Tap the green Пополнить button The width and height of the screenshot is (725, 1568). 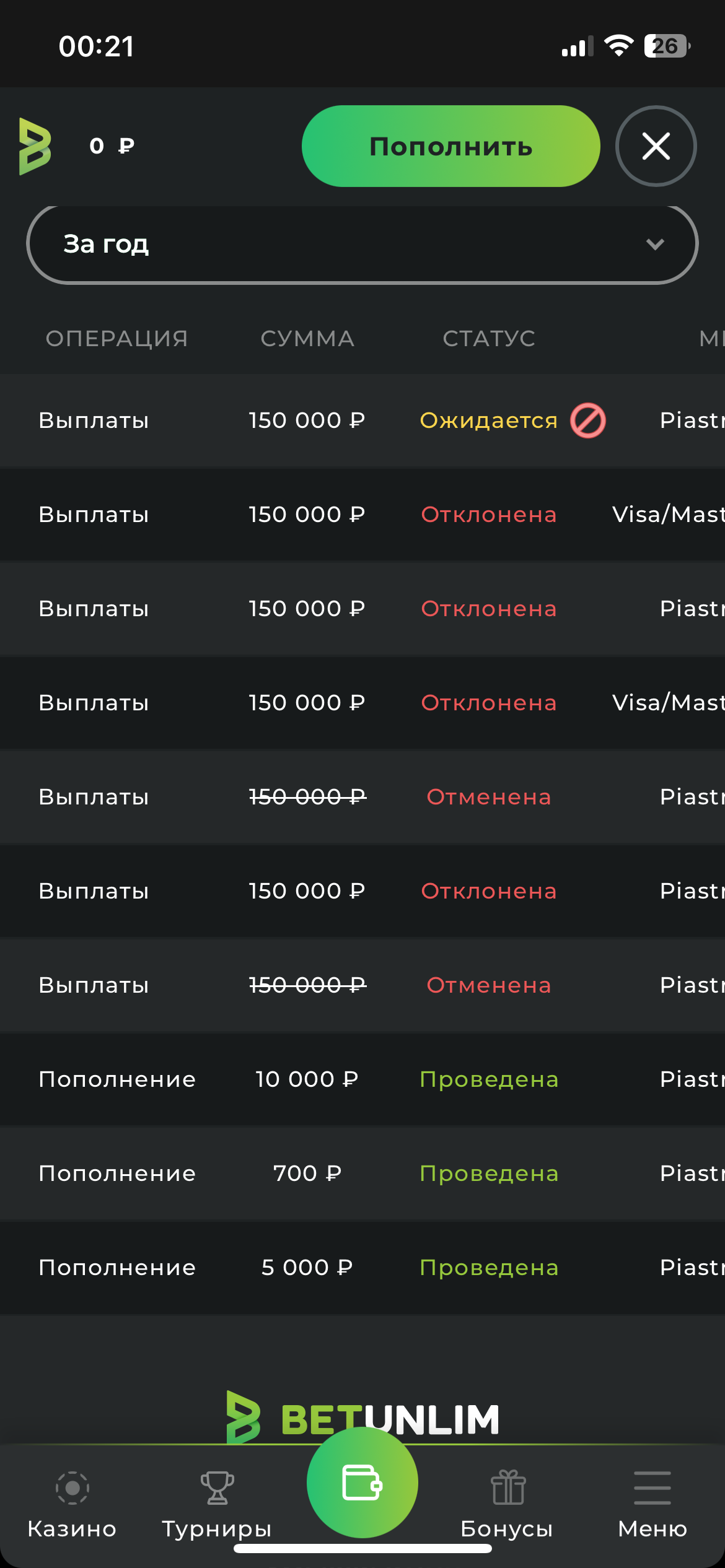click(450, 146)
